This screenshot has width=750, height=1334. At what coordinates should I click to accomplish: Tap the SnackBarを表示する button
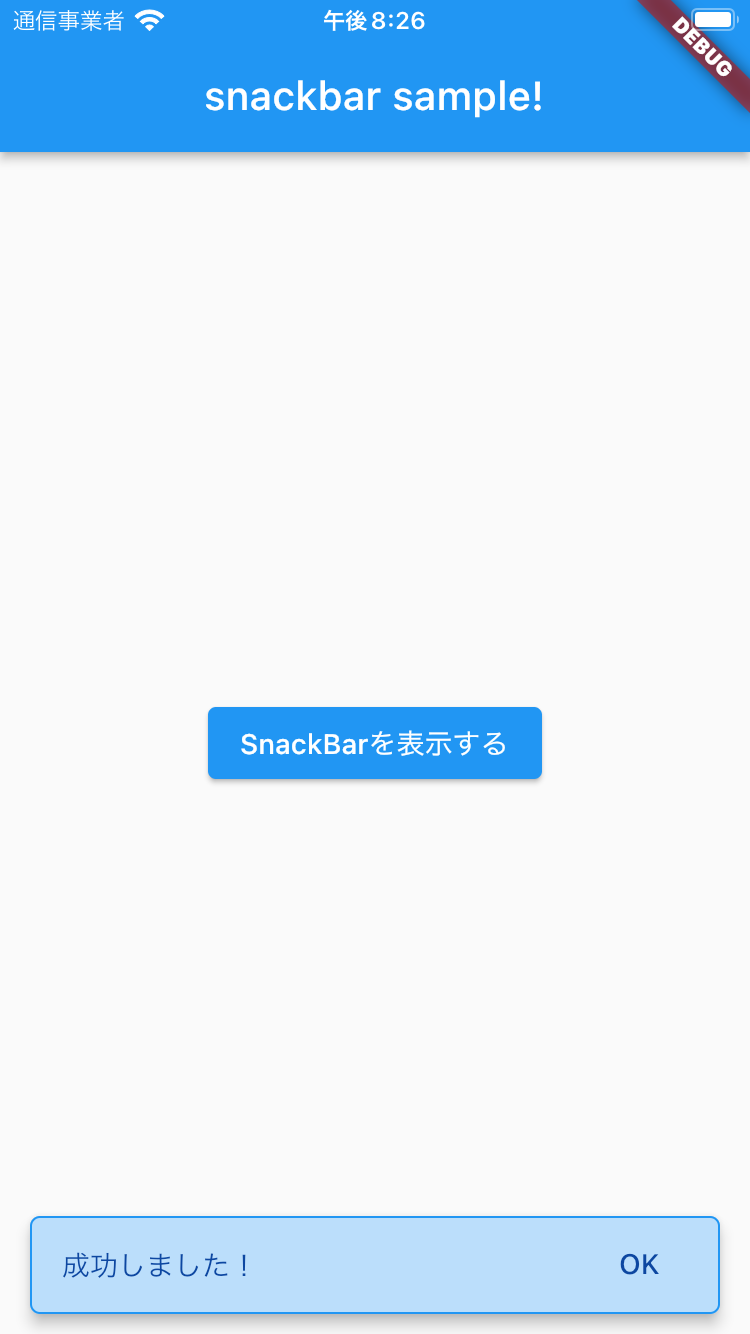click(x=375, y=743)
